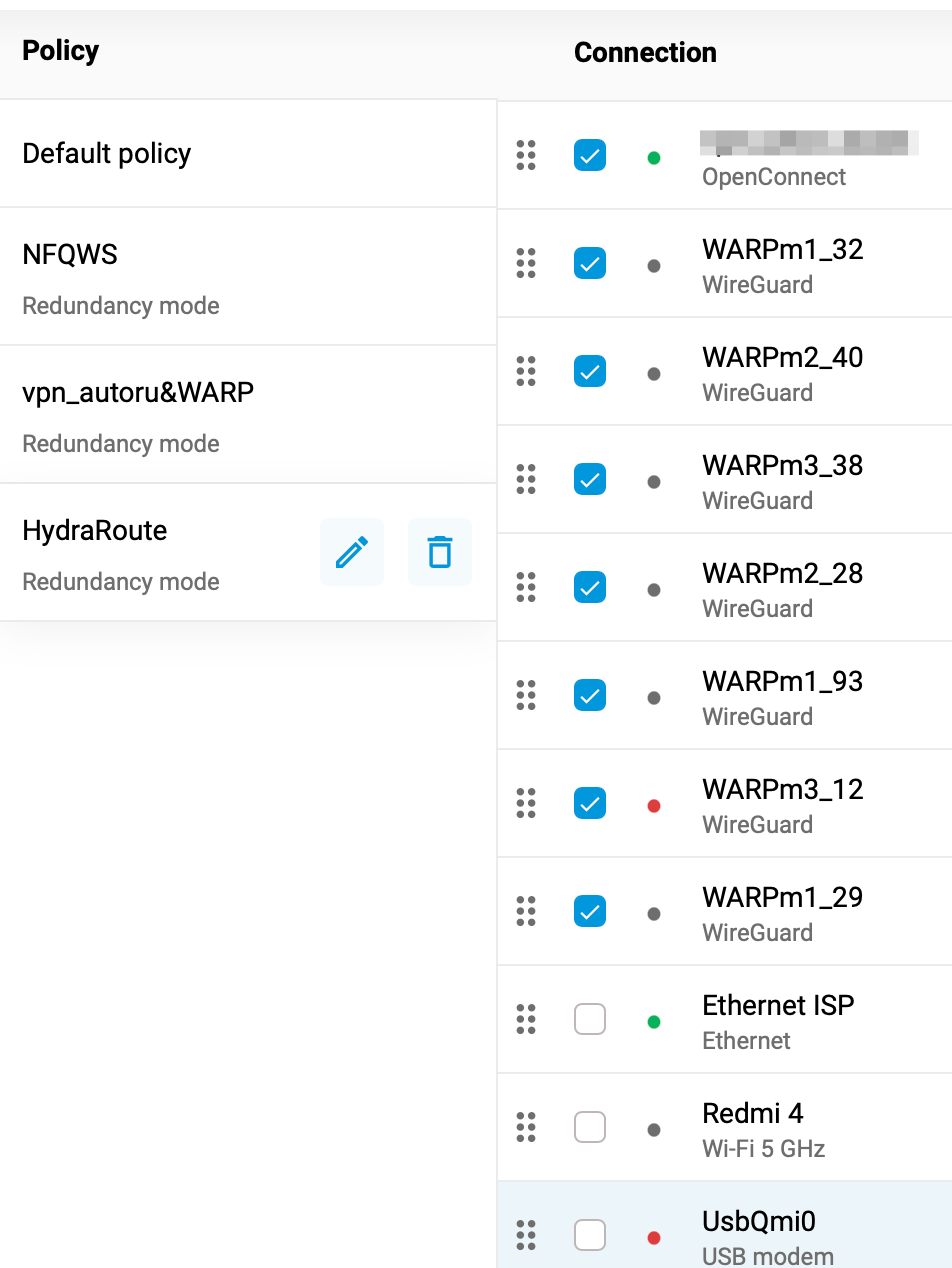Disable the WARPm2_40 checkbox
Viewport: 952px width, 1268px height.
(590, 371)
